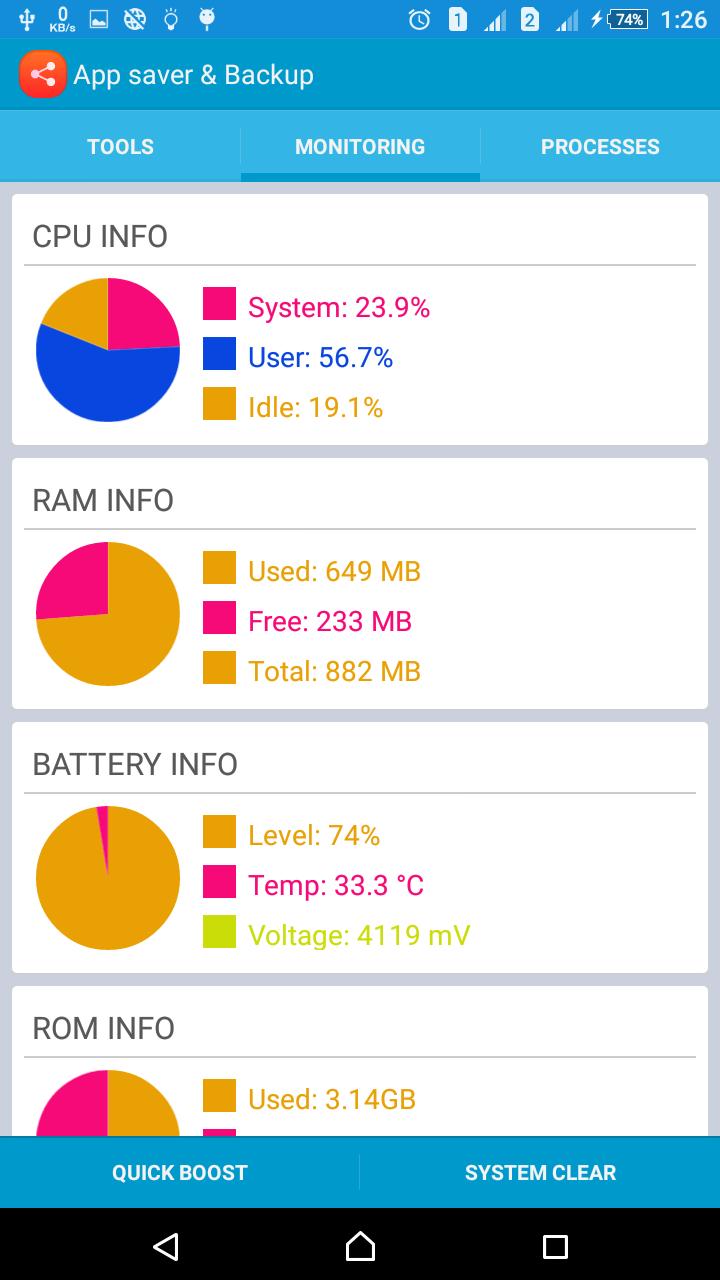Switch to the Processes tab

pos(600,147)
